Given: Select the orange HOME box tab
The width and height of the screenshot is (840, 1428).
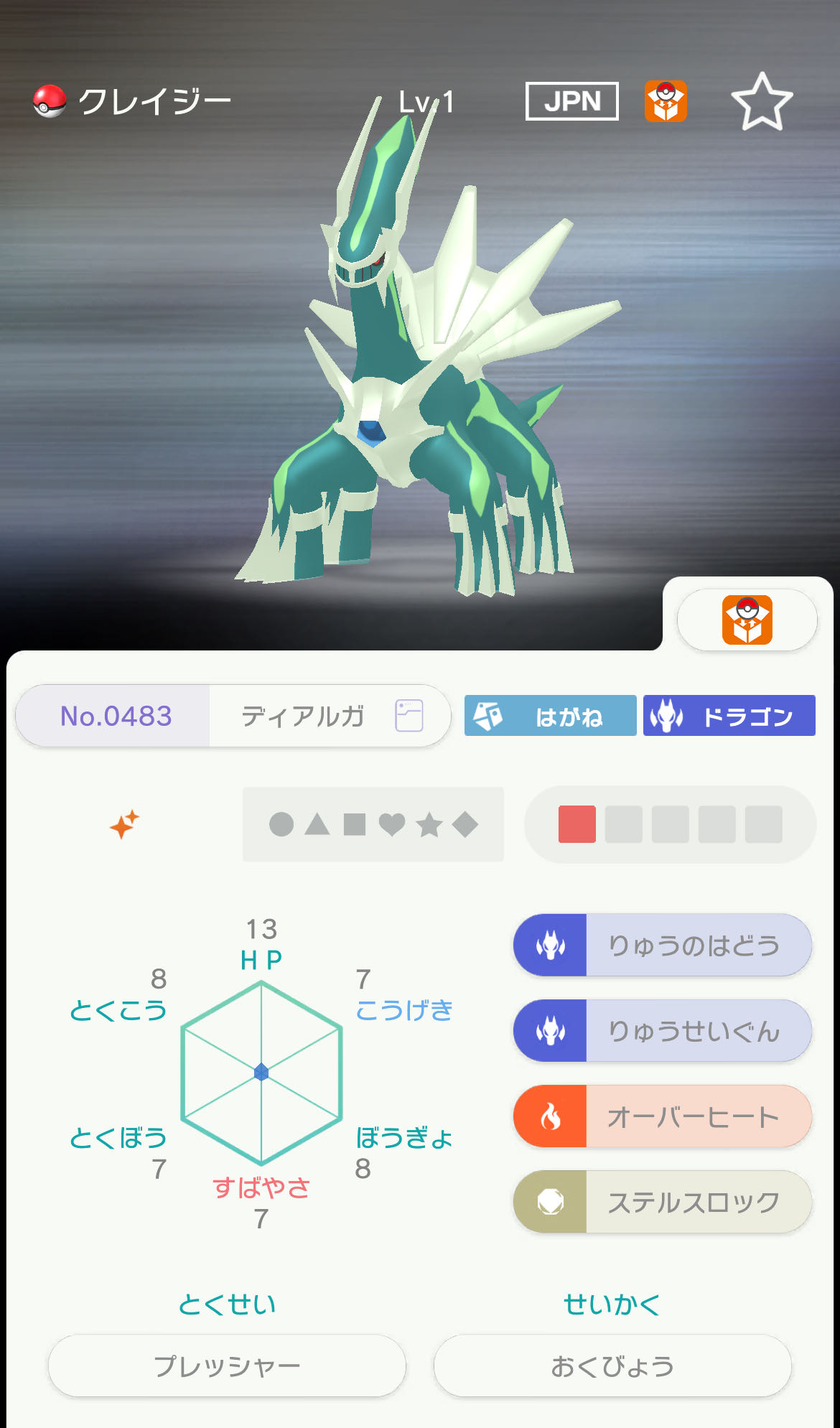Looking at the screenshot, I should point(747,620).
